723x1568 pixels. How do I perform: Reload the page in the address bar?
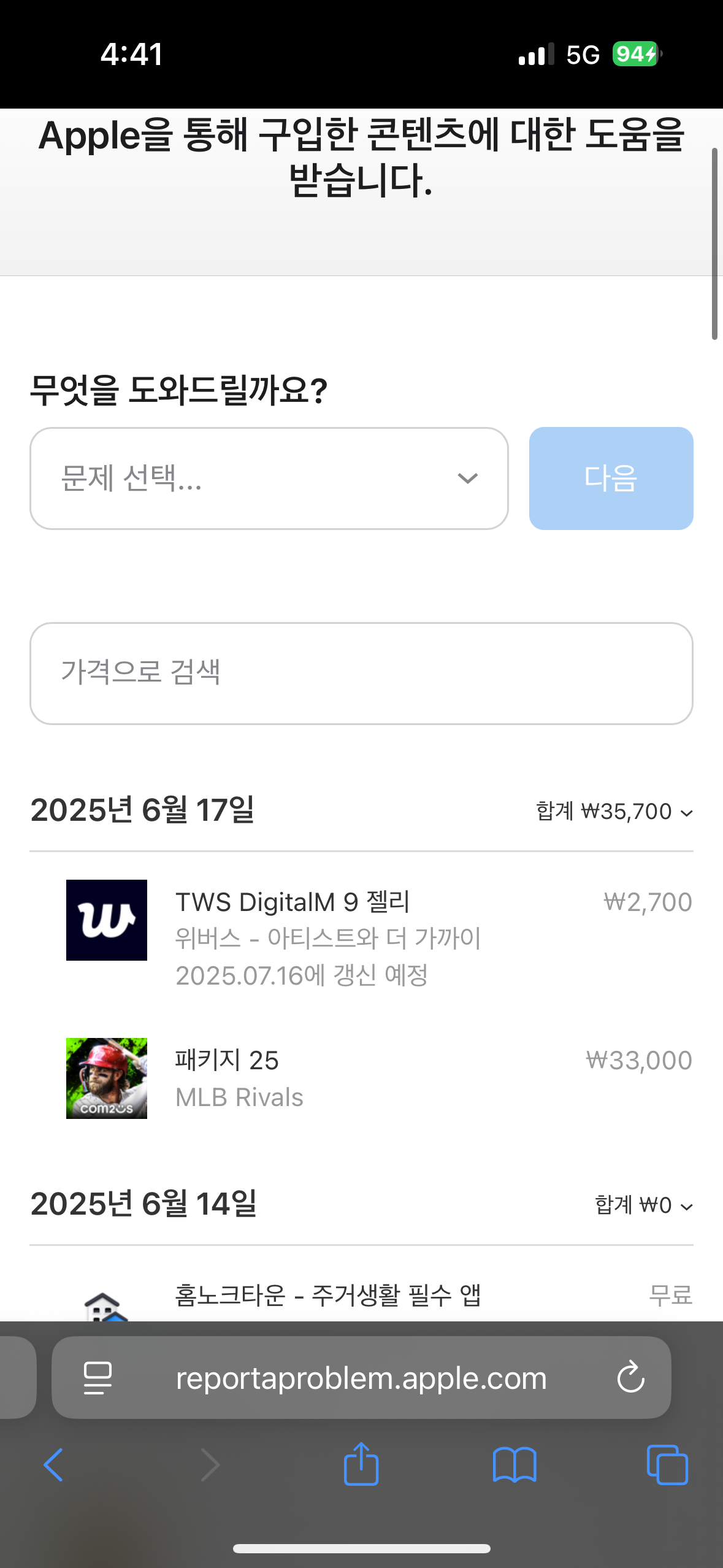(630, 1378)
